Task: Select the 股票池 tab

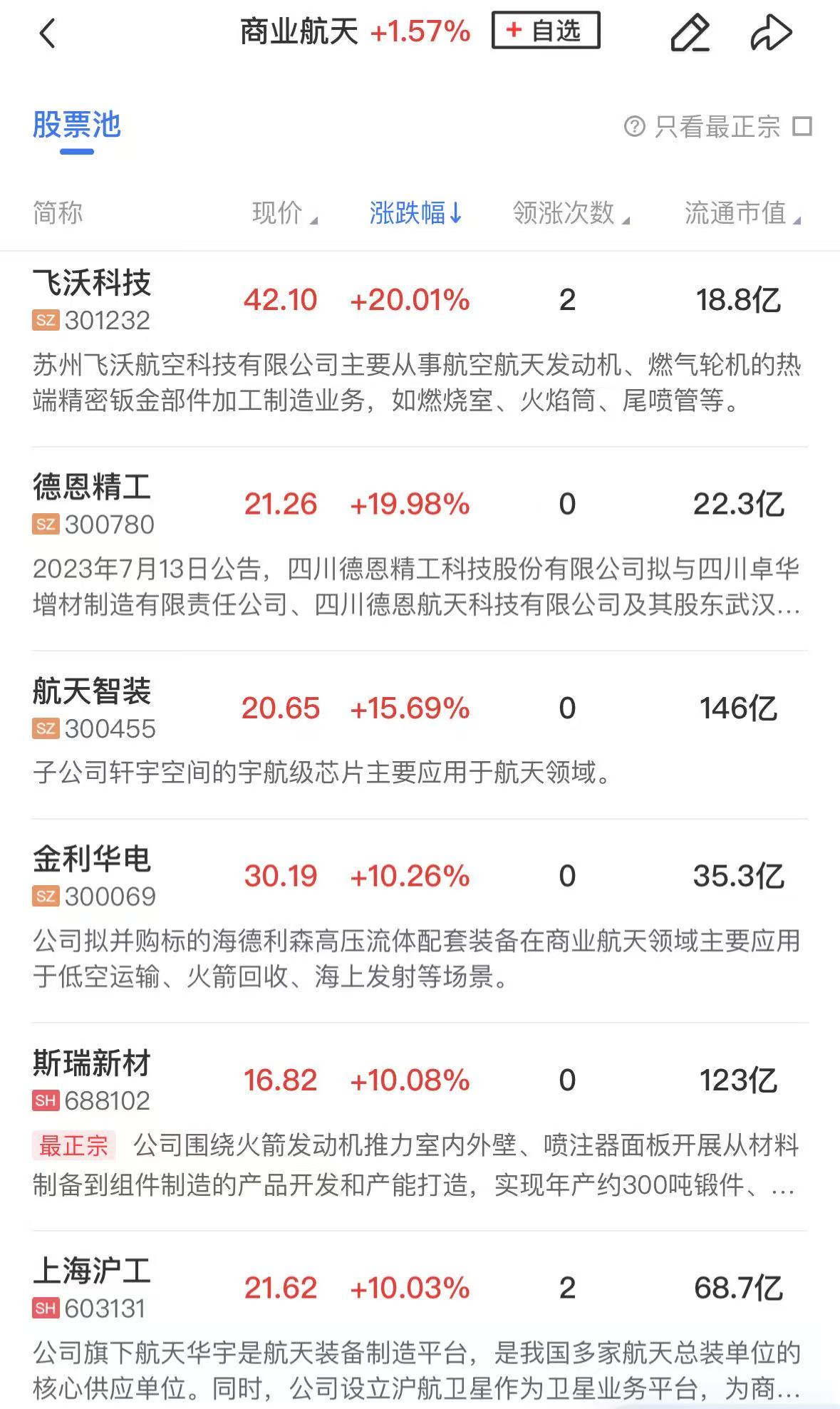Action: [x=77, y=126]
